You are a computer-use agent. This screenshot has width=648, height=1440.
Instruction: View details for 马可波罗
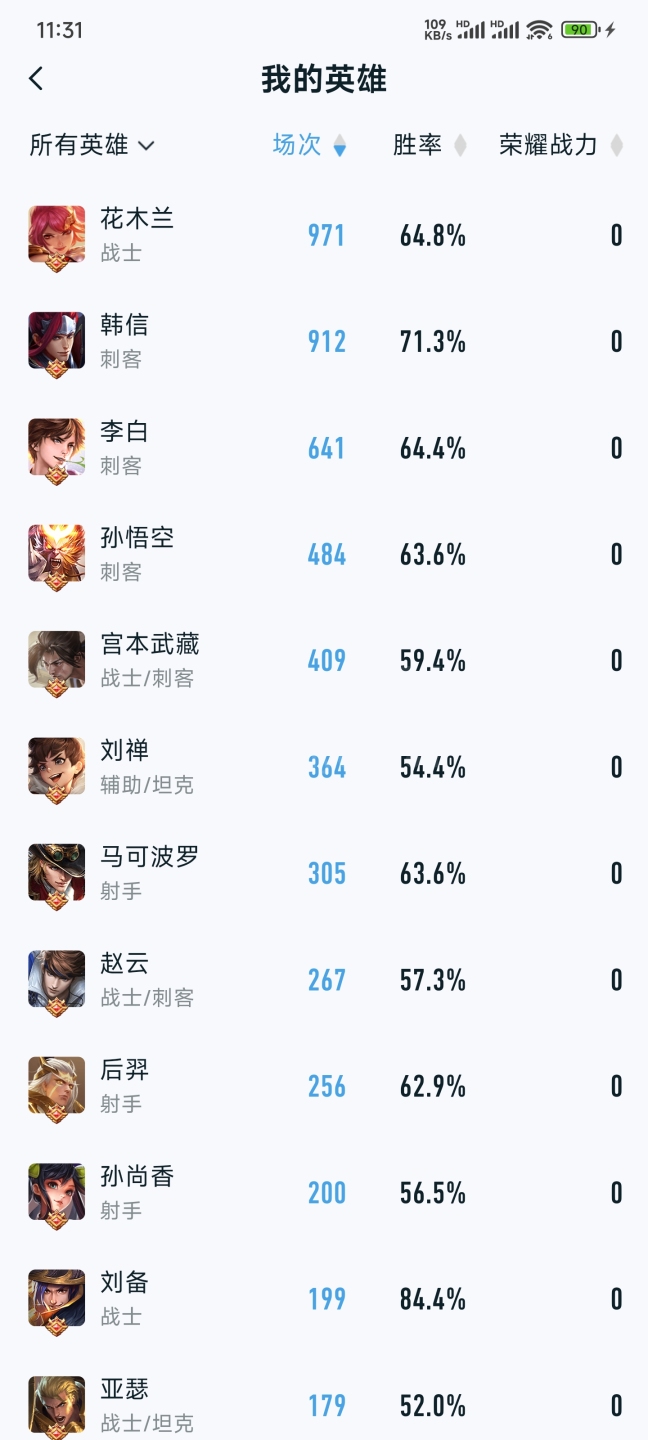(324, 874)
